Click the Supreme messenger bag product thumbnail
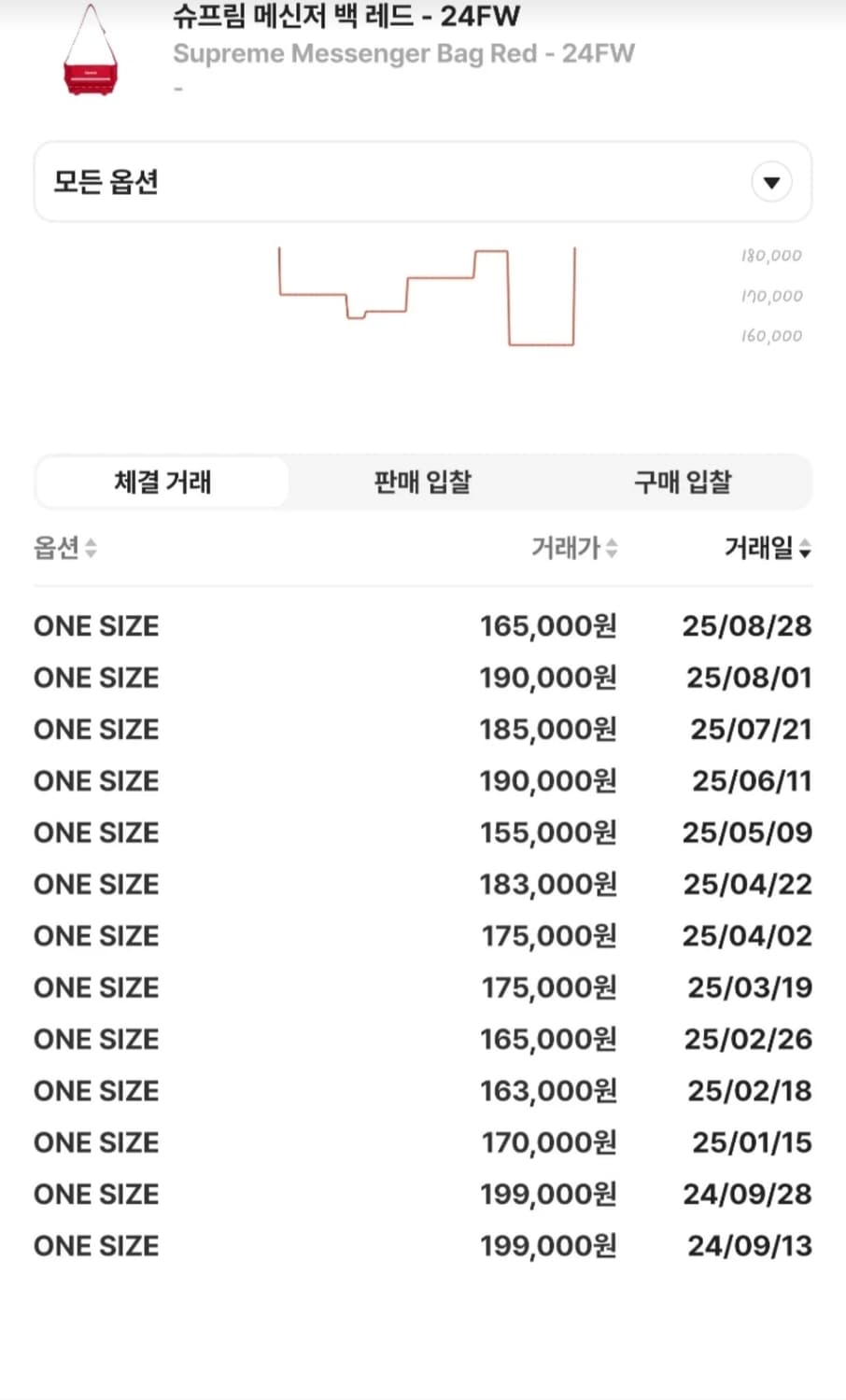 [90, 53]
